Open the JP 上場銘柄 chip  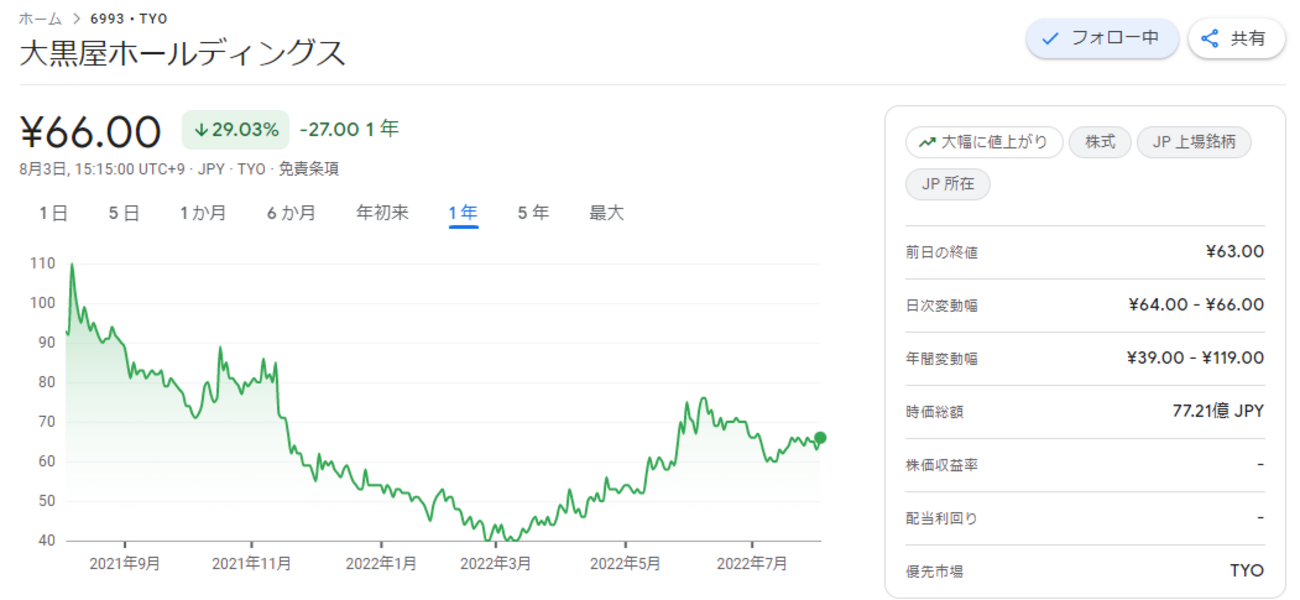(1194, 142)
